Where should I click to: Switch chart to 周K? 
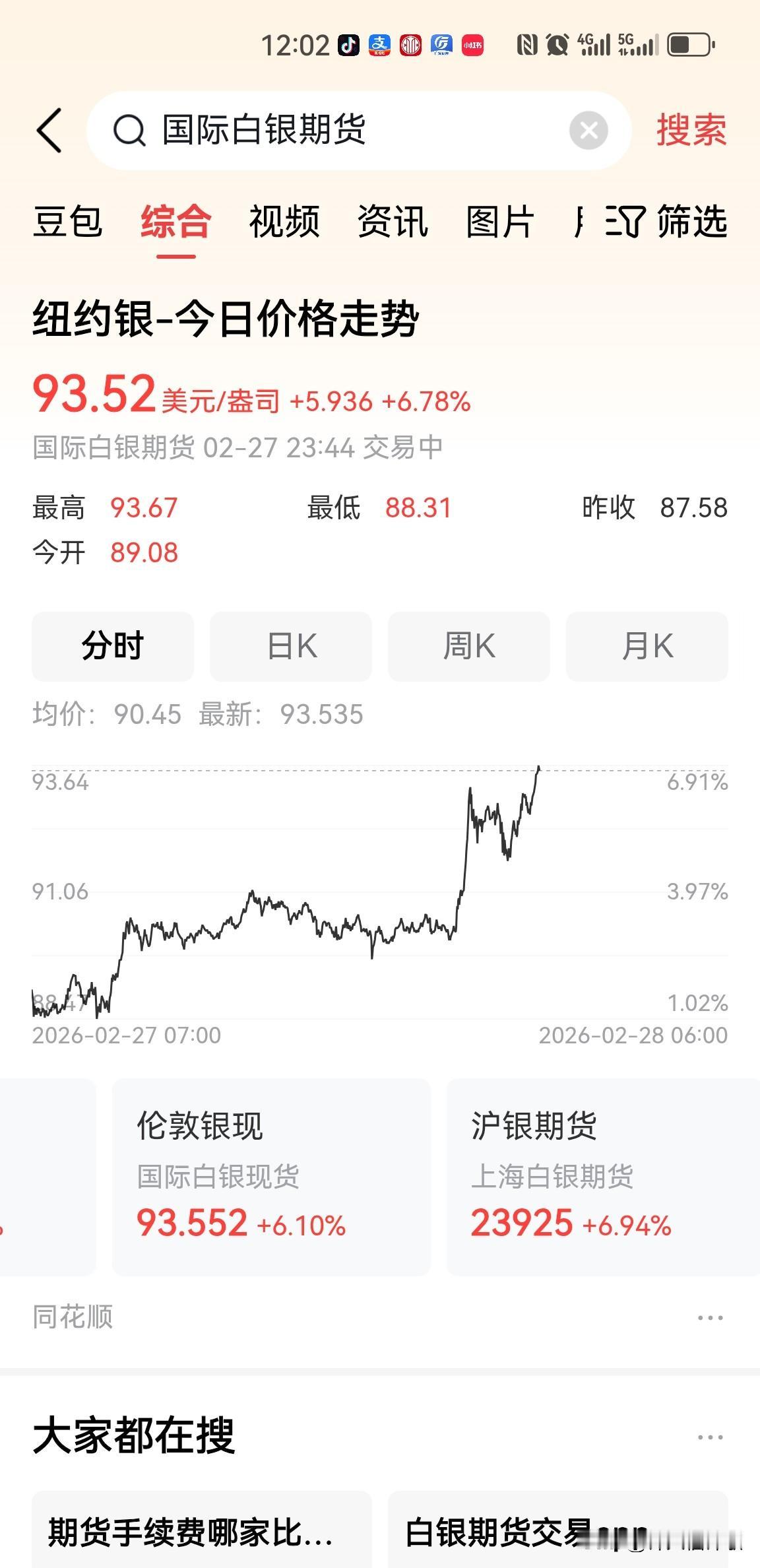pos(469,646)
